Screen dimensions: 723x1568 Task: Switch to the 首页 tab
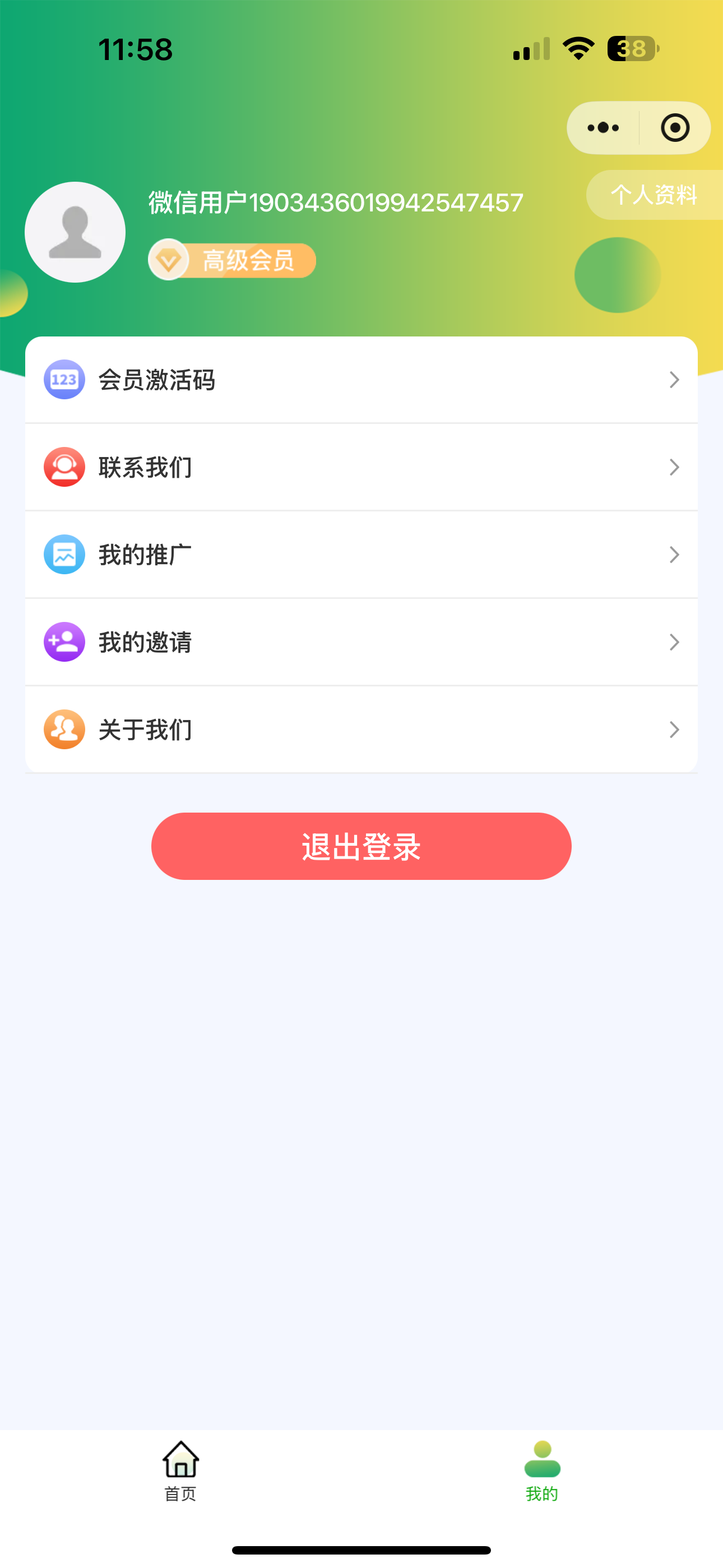180,1471
